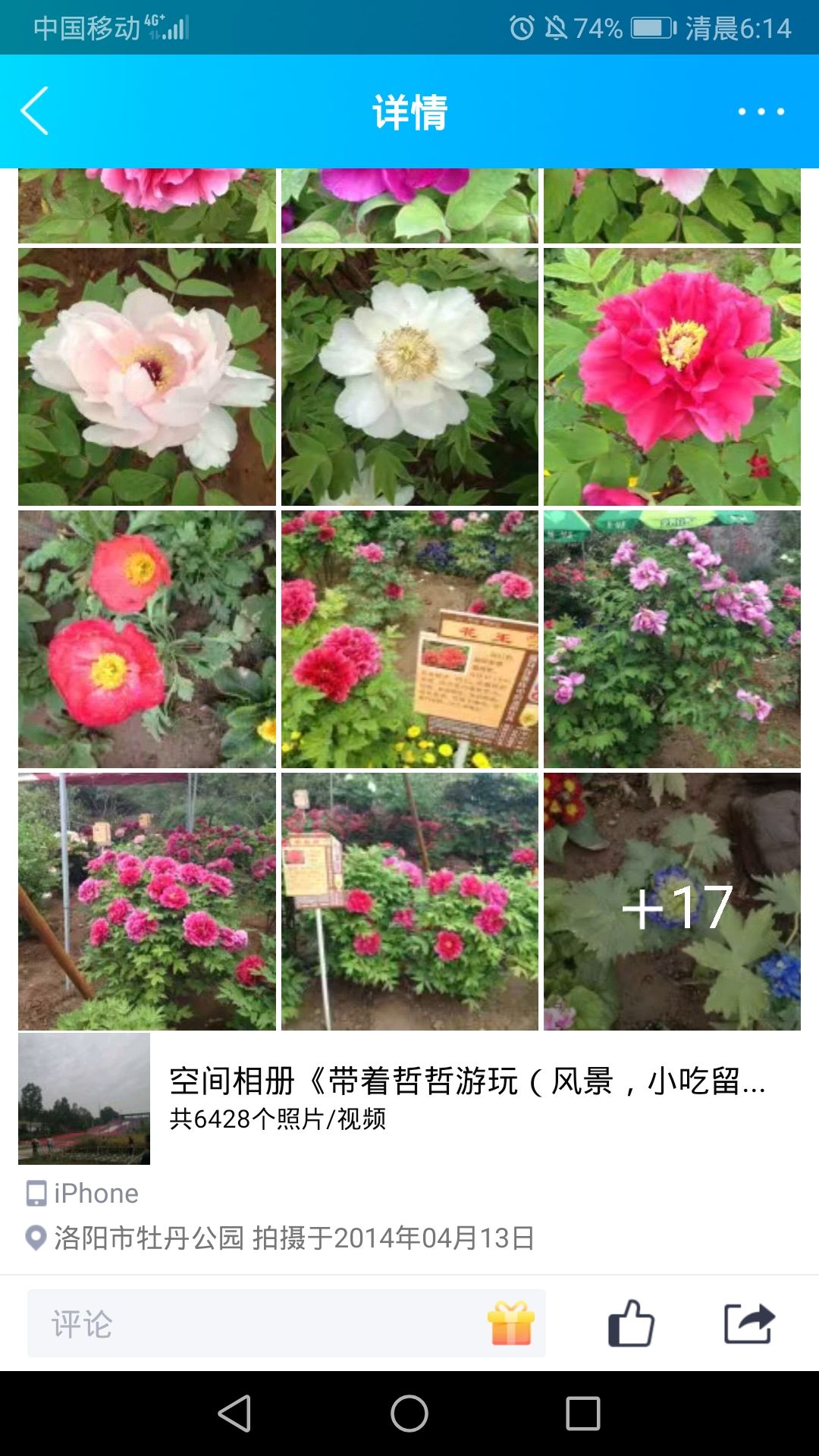Send a gift with the gift box icon
819x1456 pixels.
coord(511,1323)
